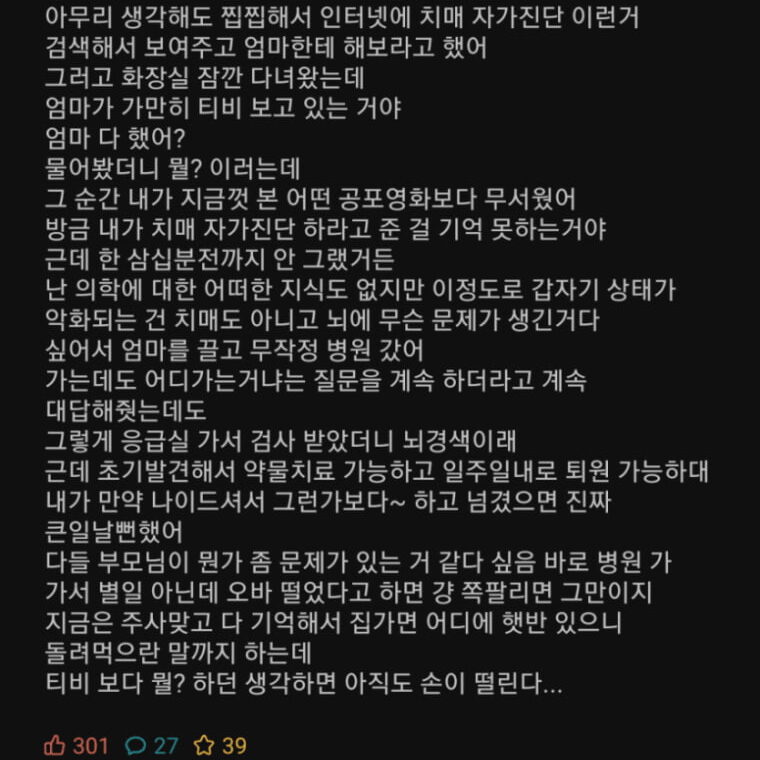Open the 27 comments on this post
Image resolution: width=760 pixels, height=760 pixels.
[x=137, y=745]
